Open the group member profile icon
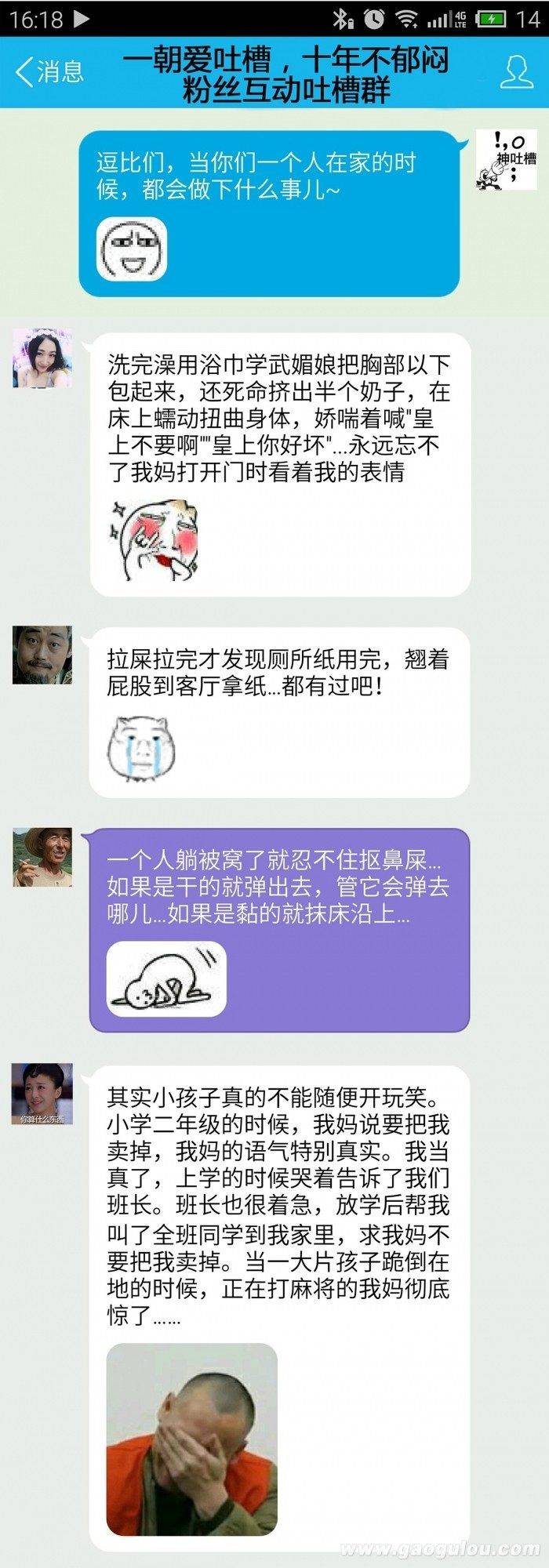Image resolution: width=549 pixels, height=1568 pixels. click(x=516, y=72)
